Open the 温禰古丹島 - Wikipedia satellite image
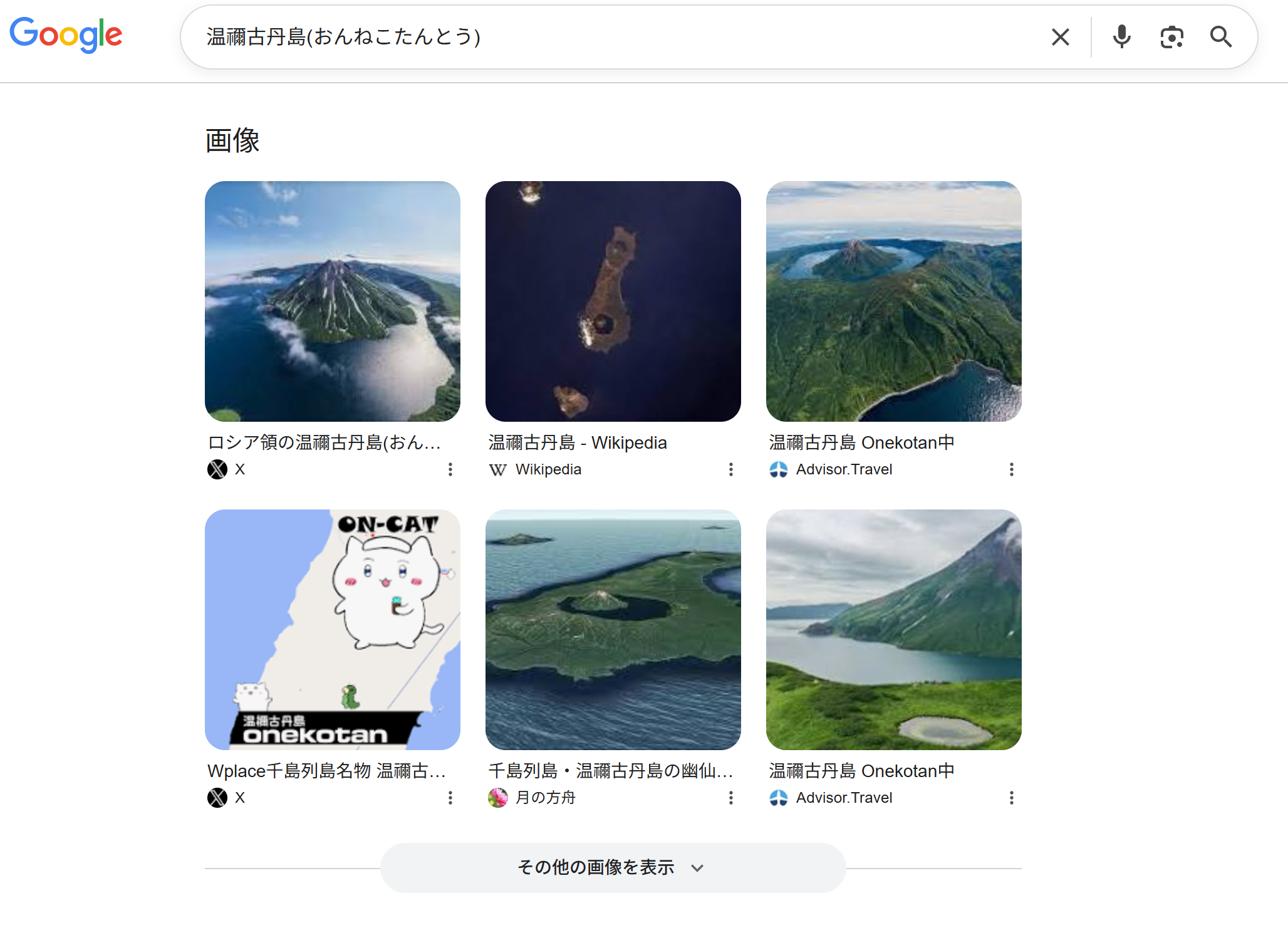Image resolution: width=1288 pixels, height=935 pixels. point(613,301)
